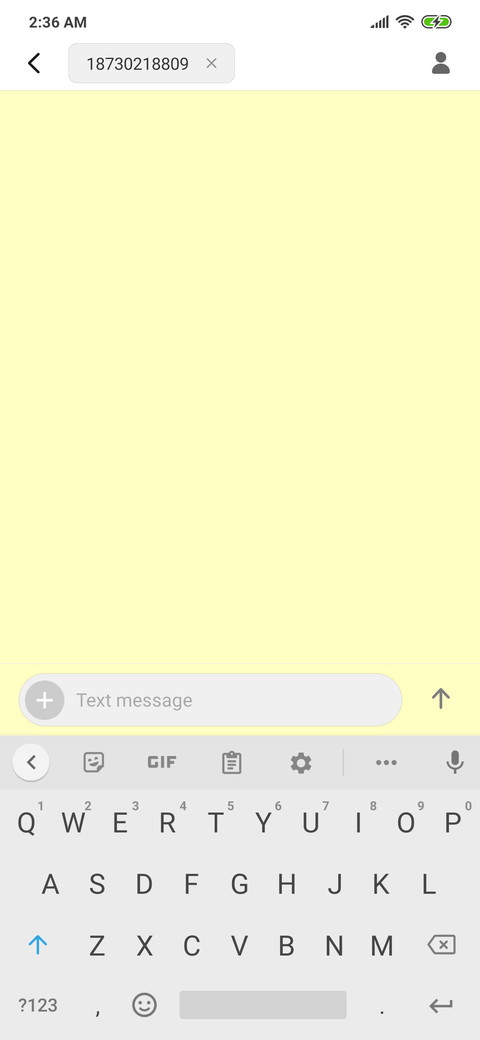
Task: Hit the backspace key
Action: coord(442,945)
